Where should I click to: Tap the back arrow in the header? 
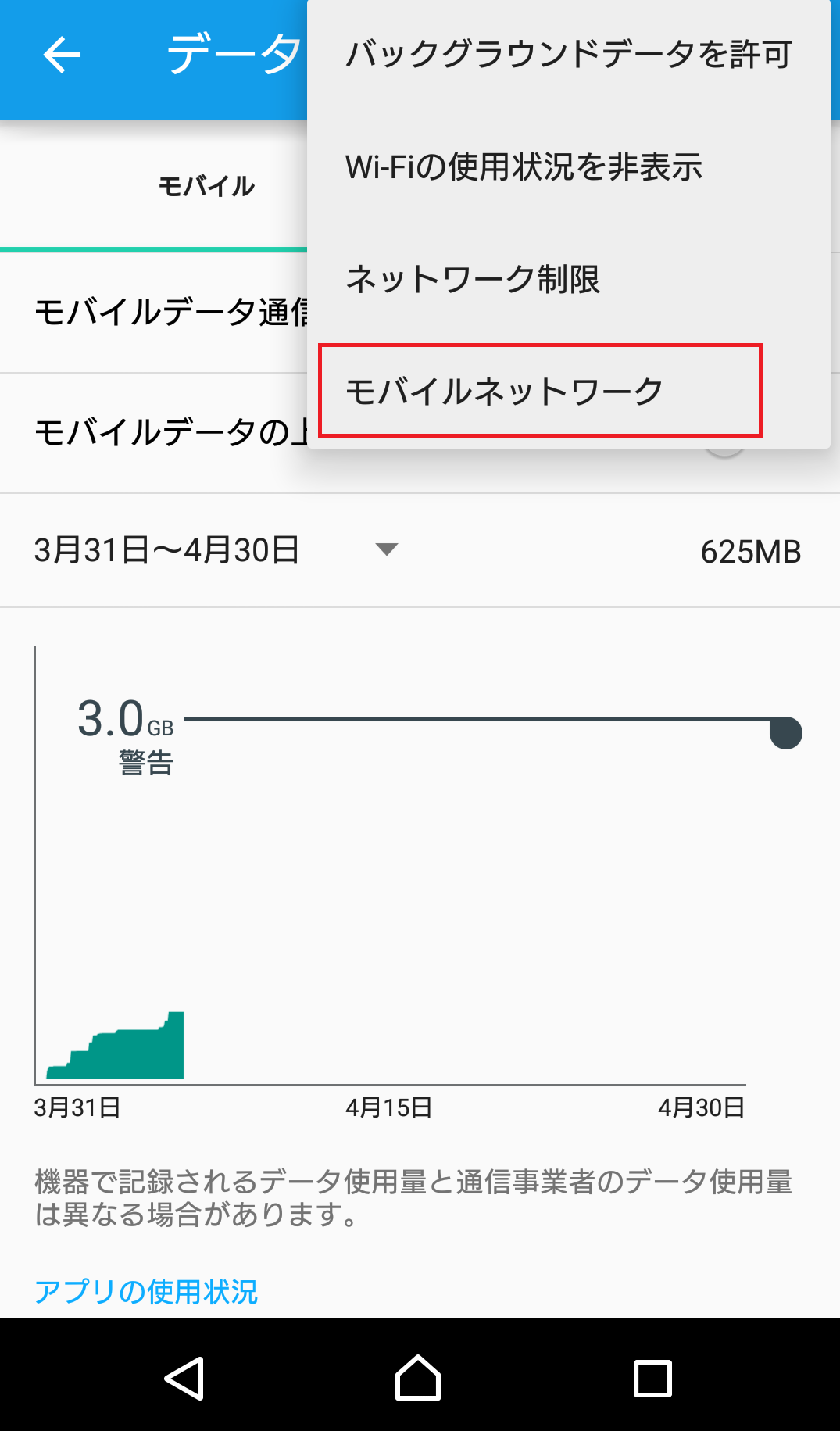62,55
